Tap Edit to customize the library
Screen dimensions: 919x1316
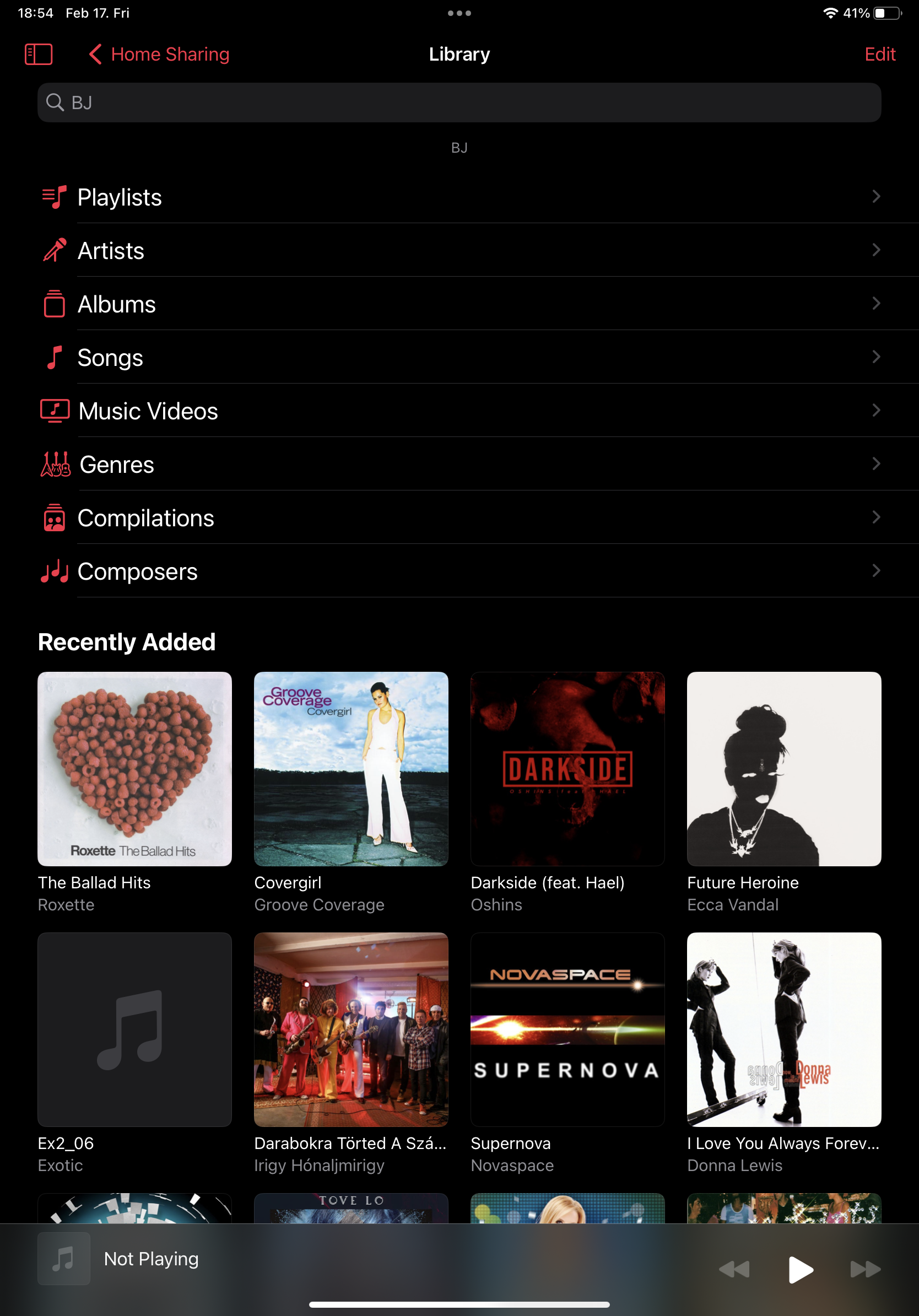(879, 55)
